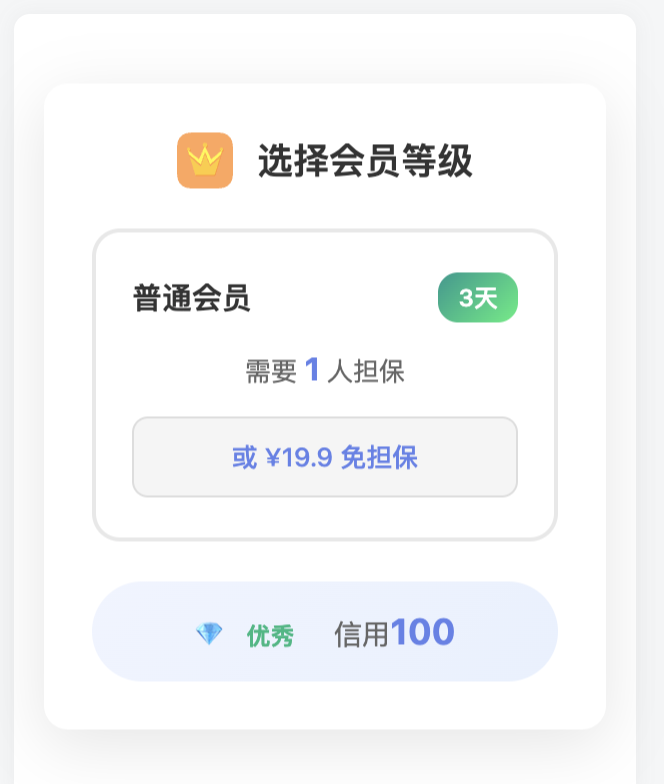Tap the 或 ¥19.9 免担保 button
Viewport: 664px width, 784px height.
coord(325,457)
